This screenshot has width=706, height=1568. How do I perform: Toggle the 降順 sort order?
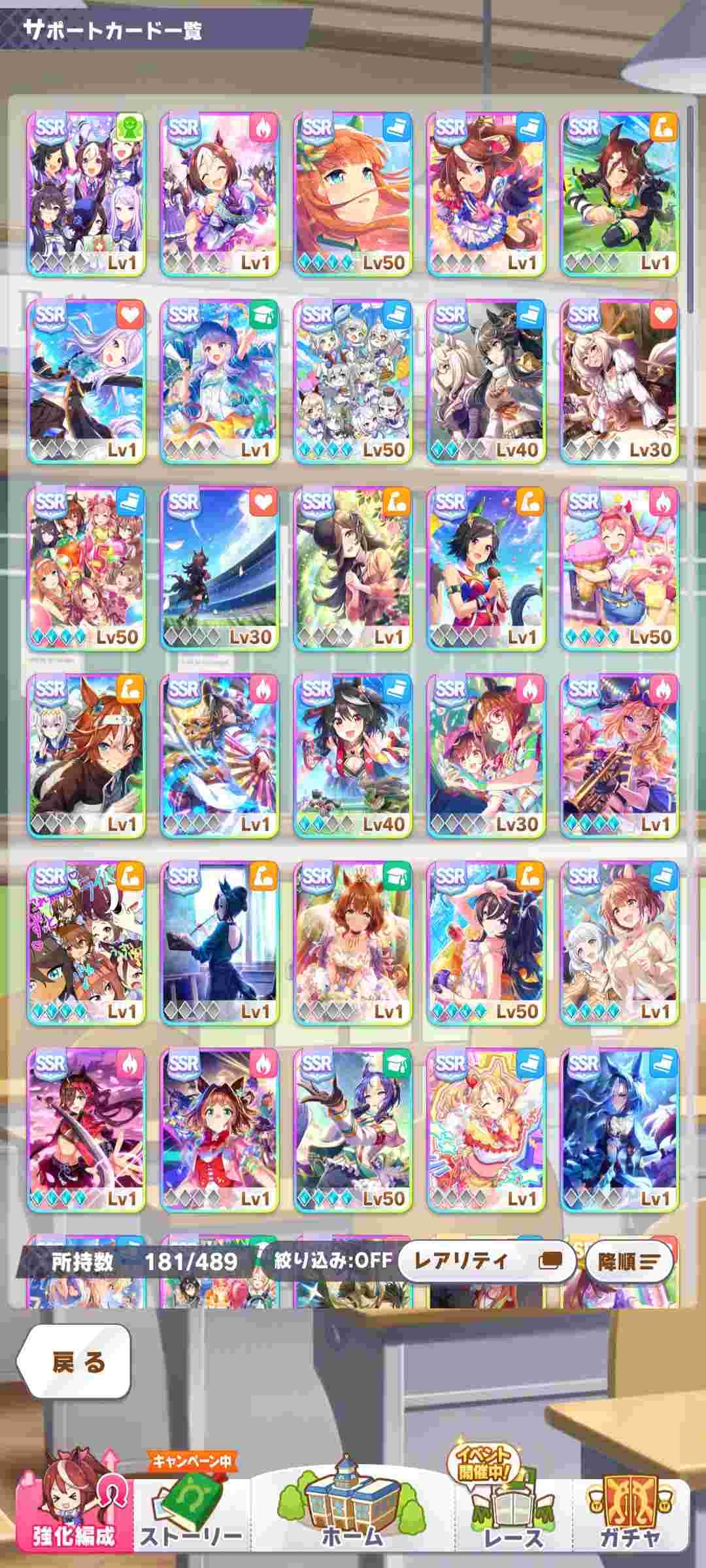coord(628,1261)
